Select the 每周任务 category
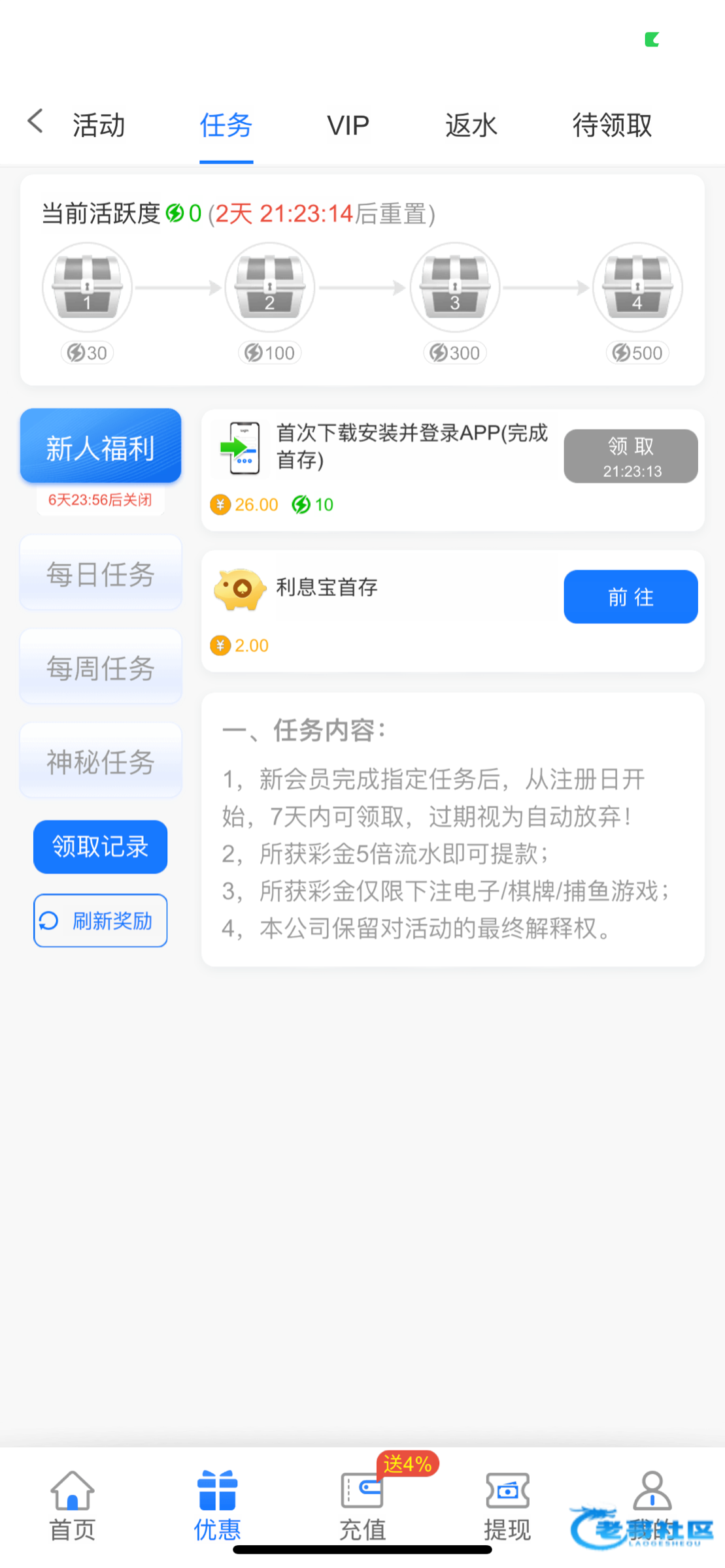725x1568 pixels. pyautogui.click(x=101, y=668)
